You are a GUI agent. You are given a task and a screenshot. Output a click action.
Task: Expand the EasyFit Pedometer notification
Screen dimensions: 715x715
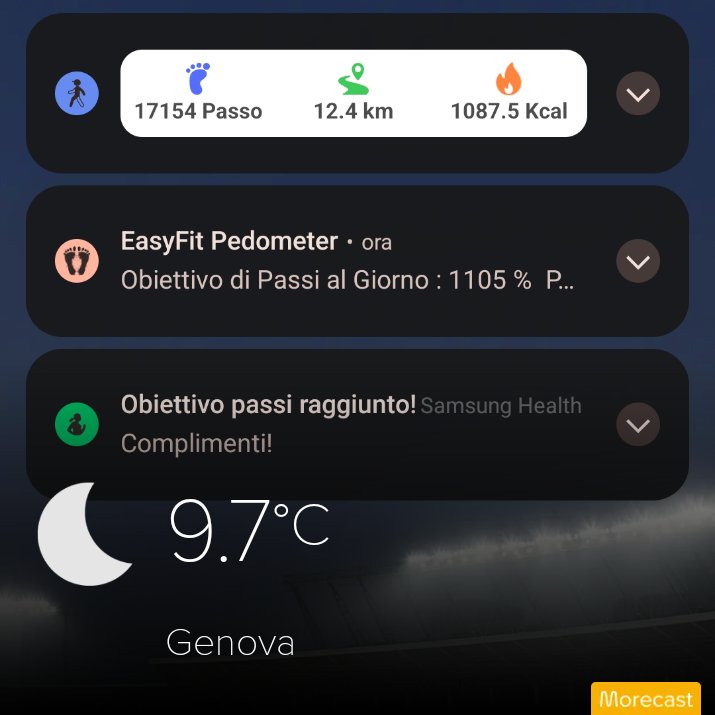637,261
